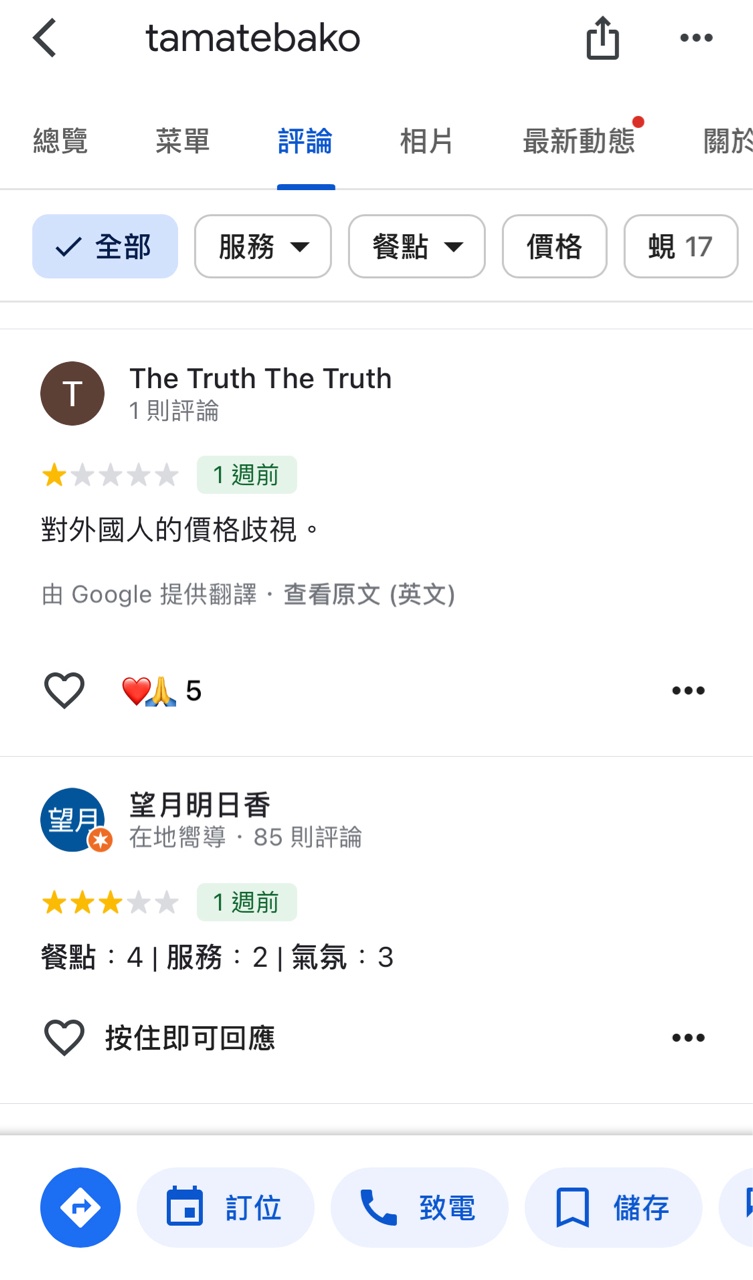753x1280 pixels.
Task: Select the 全部 filter chip
Action: click(105, 246)
